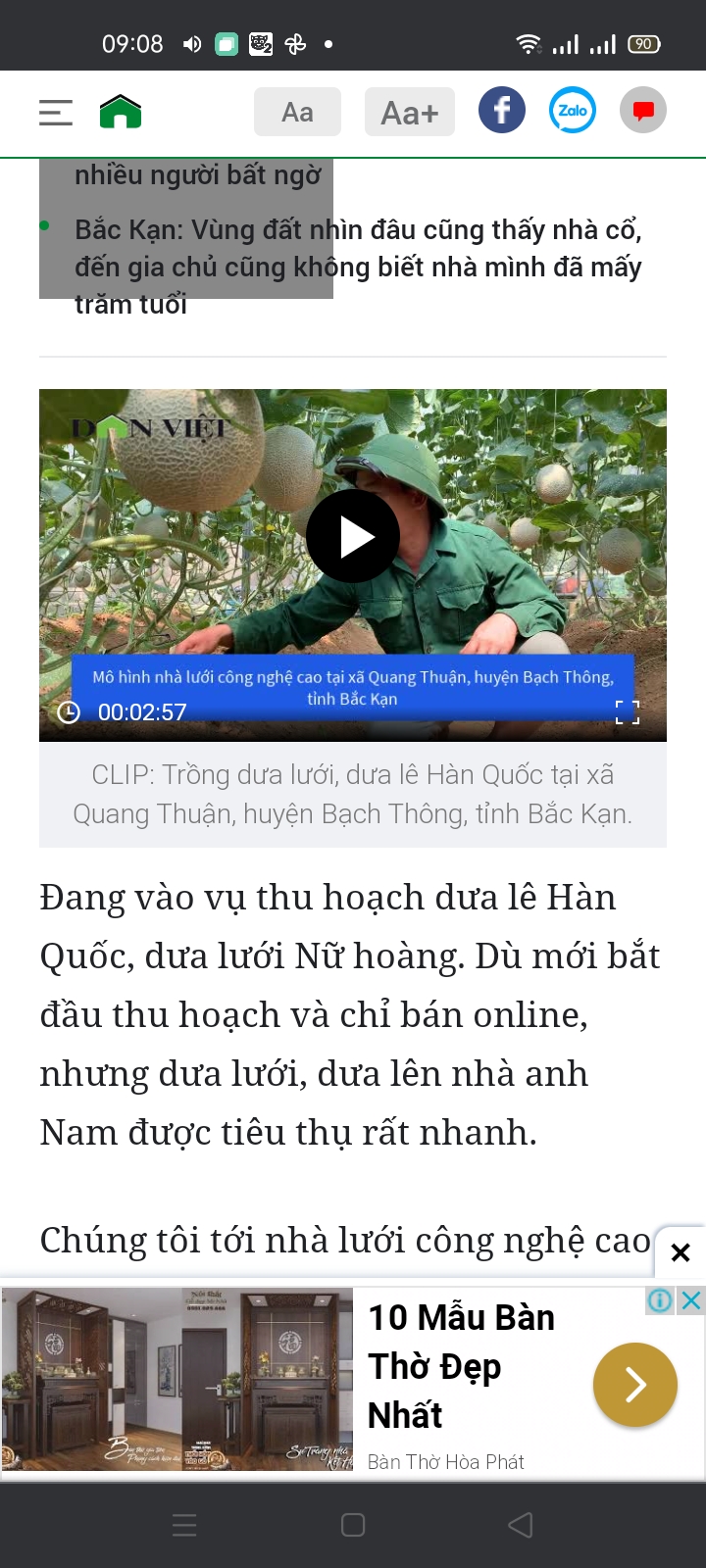The width and height of the screenshot is (706, 1568).
Task: Go to the system home screen
Action: [x=353, y=1525]
